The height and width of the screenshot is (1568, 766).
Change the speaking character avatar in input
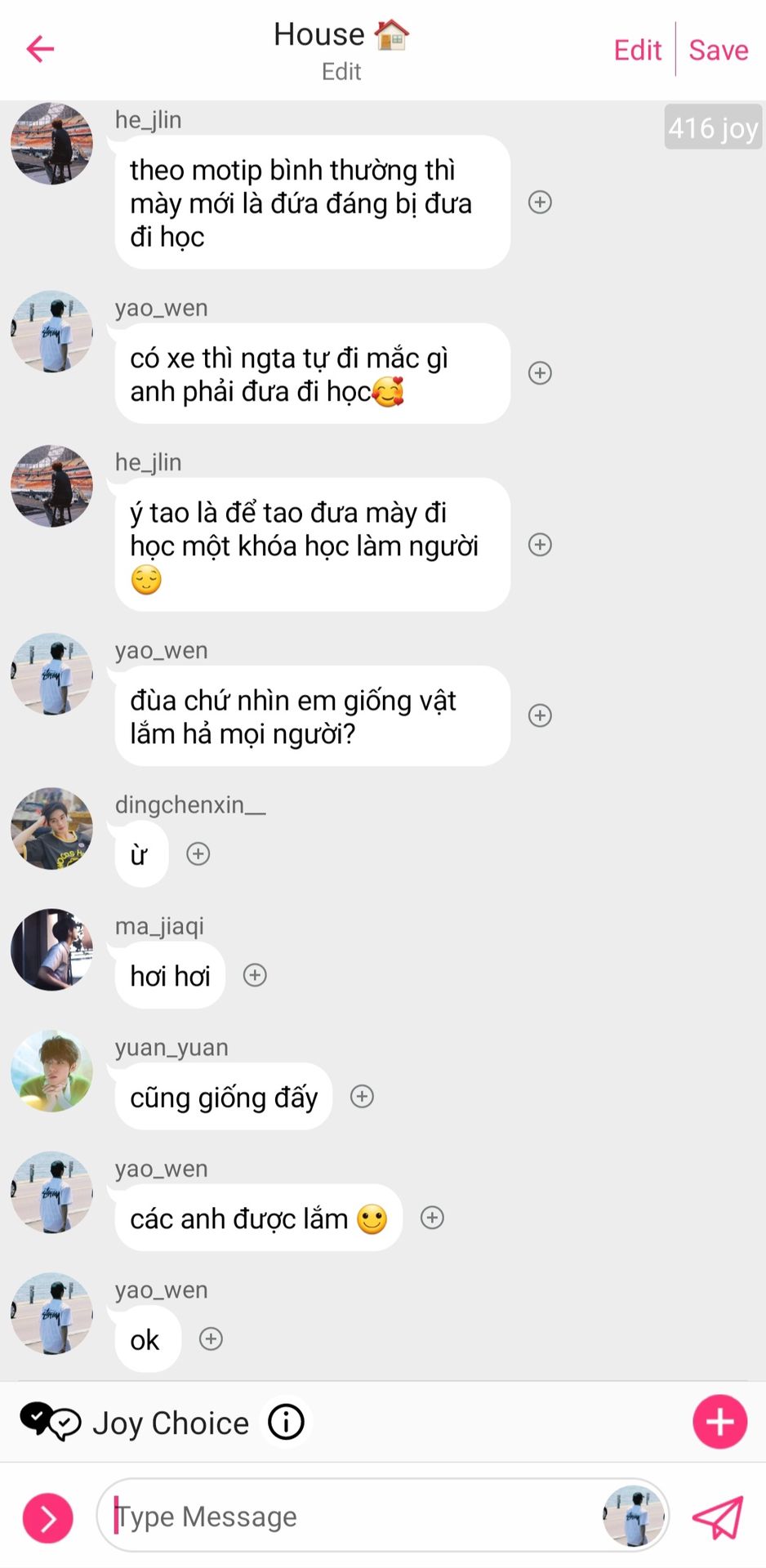tap(634, 1516)
